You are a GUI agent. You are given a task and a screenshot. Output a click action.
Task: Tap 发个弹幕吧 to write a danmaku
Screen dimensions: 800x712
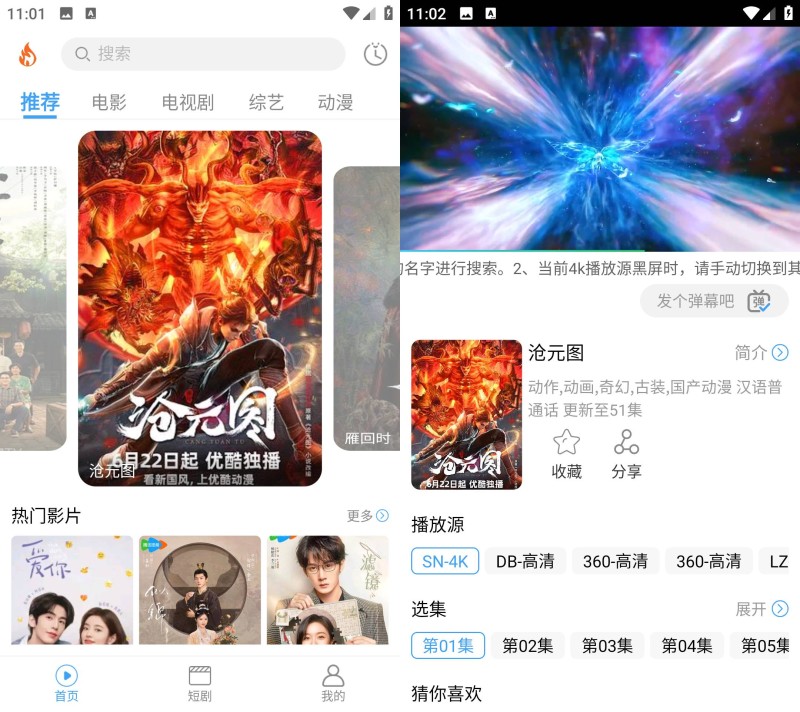coord(695,301)
